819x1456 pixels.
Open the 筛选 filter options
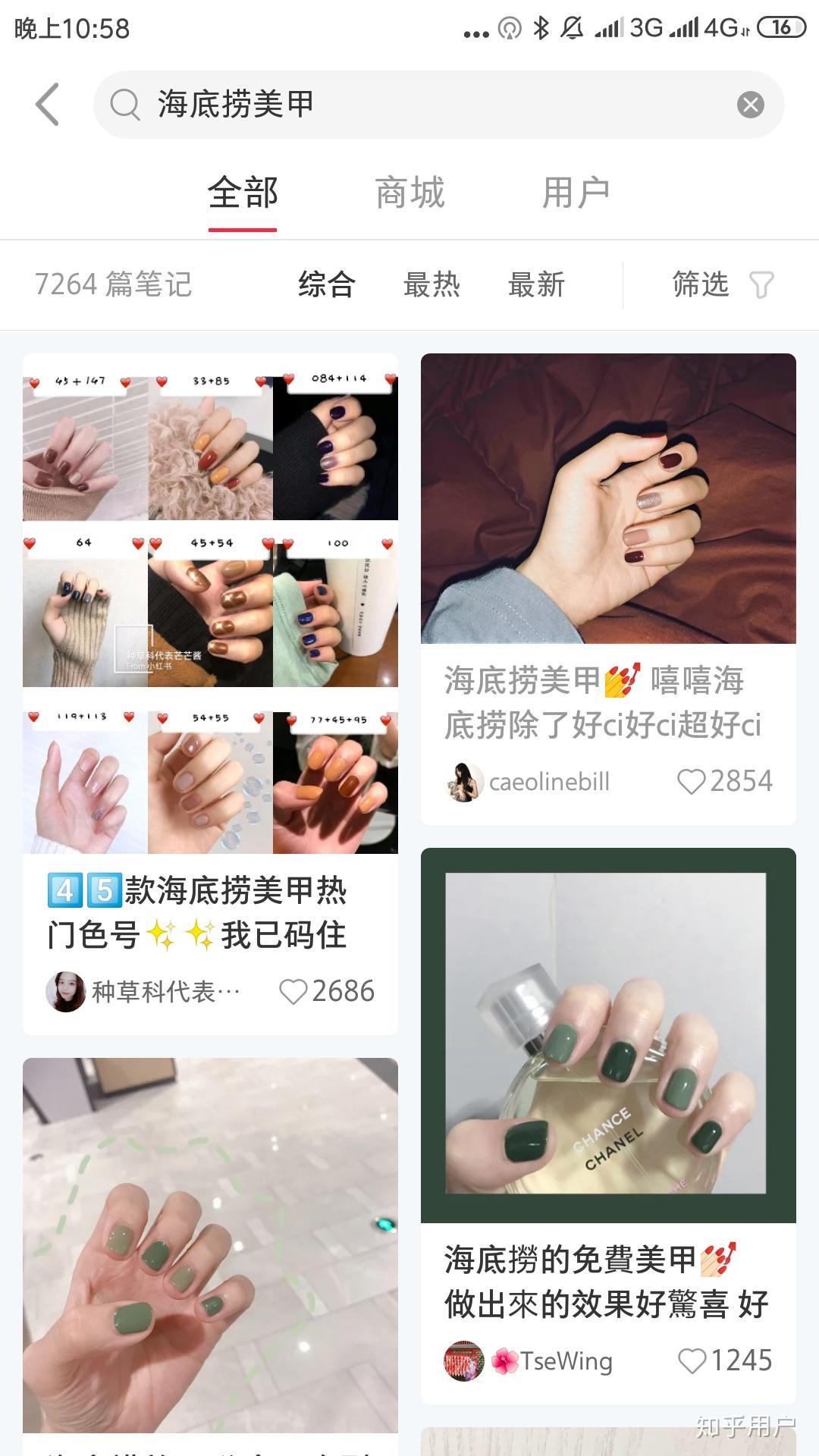click(721, 285)
